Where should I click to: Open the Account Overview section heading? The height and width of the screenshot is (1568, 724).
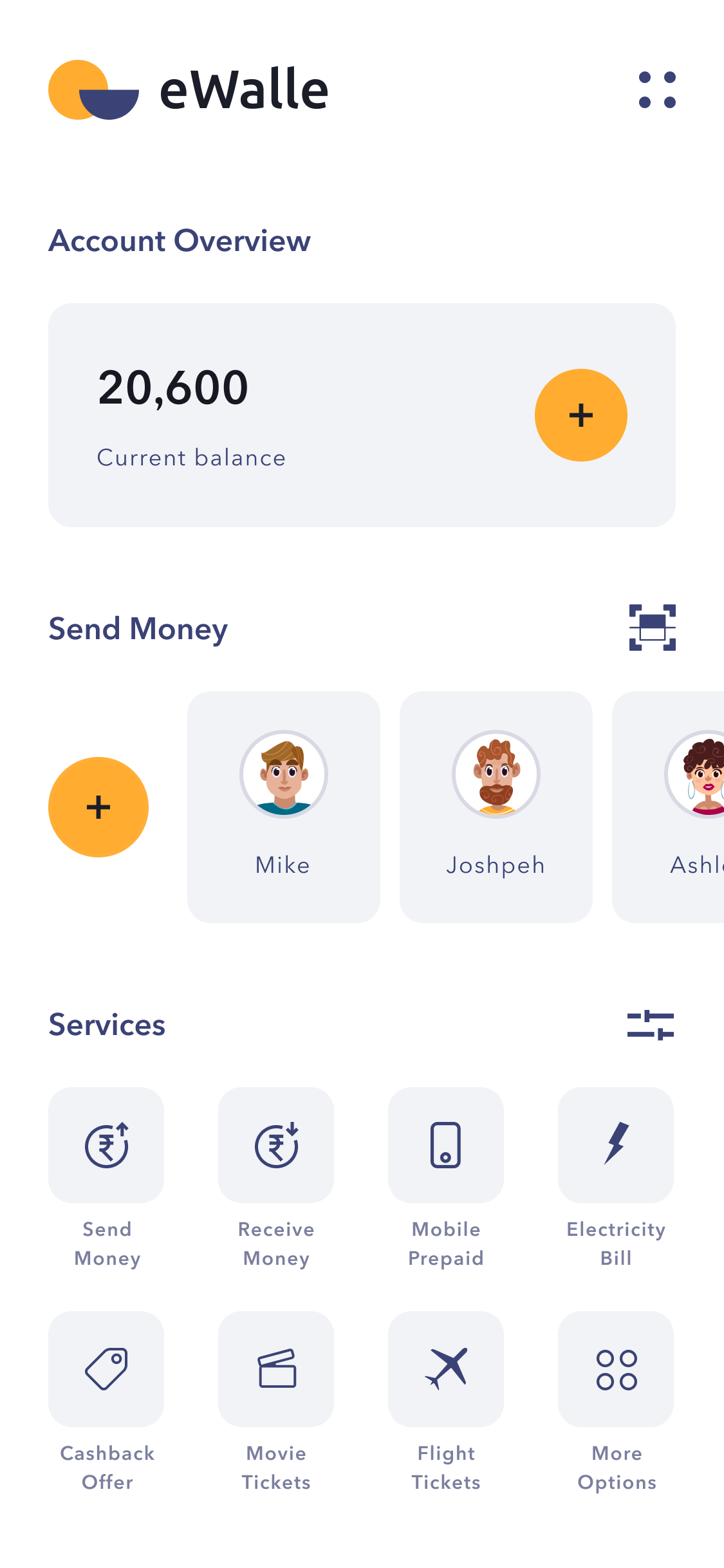[x=180, y=241]
